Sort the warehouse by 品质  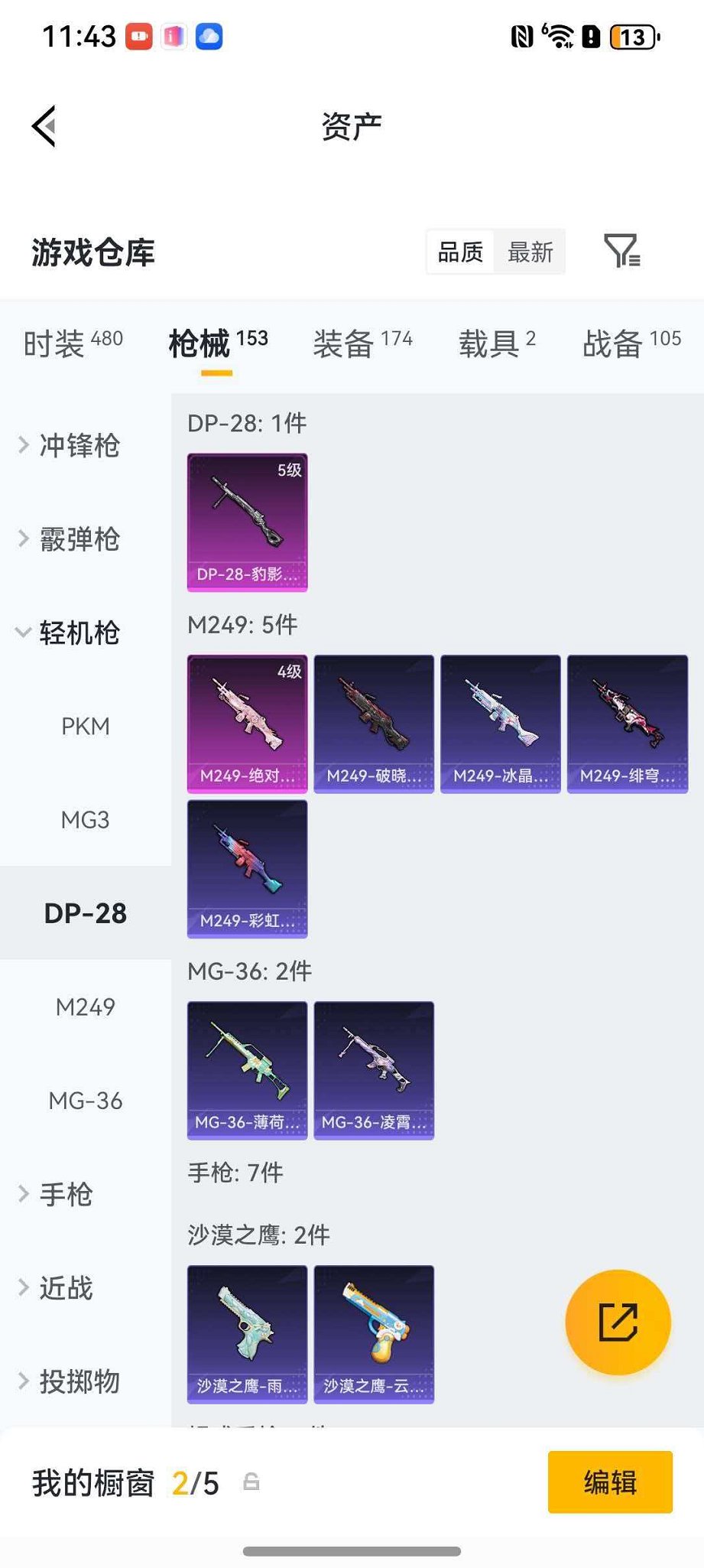coord(460,252)
